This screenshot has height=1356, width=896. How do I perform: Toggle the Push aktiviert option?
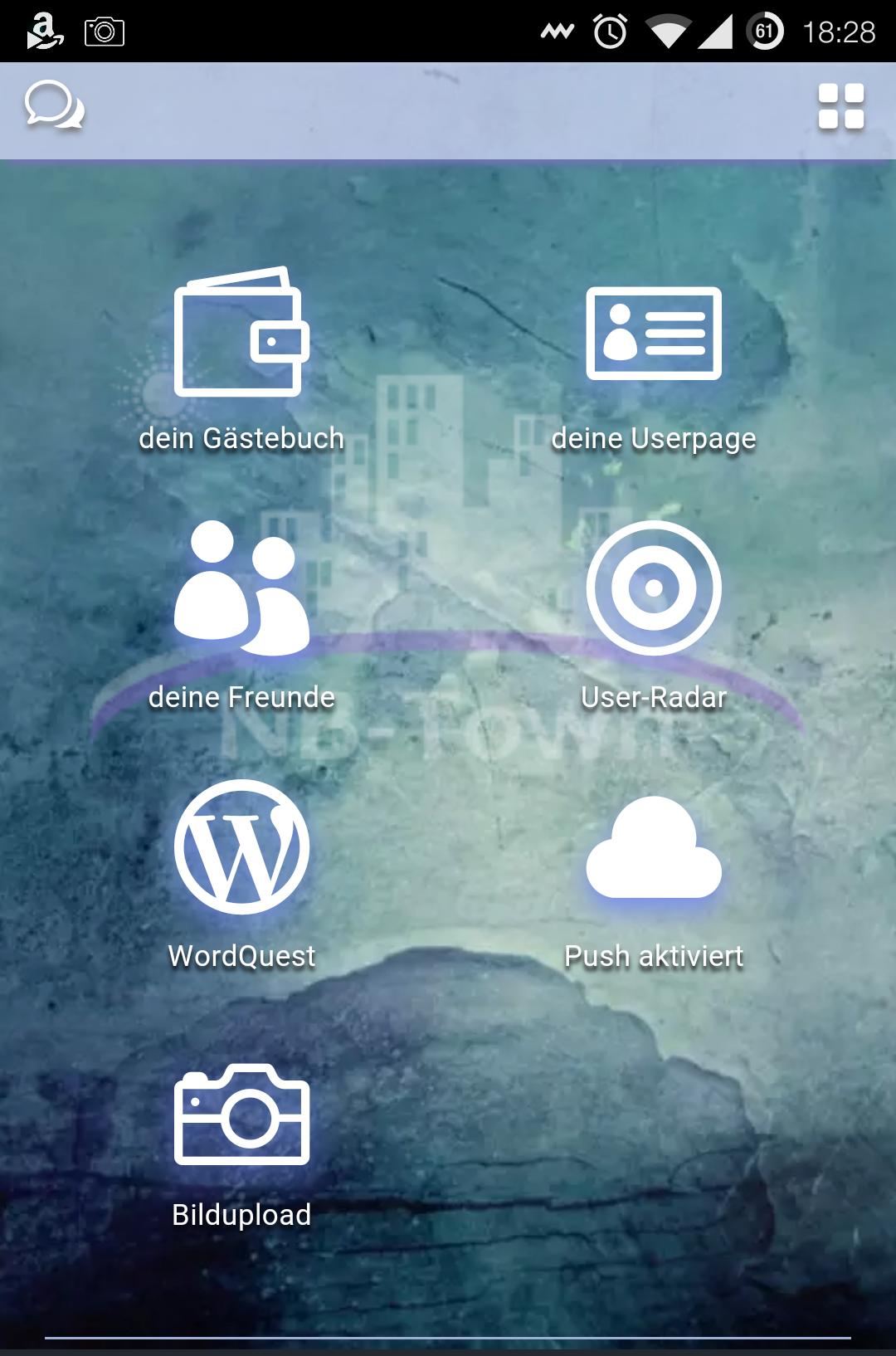pos(654,848)
